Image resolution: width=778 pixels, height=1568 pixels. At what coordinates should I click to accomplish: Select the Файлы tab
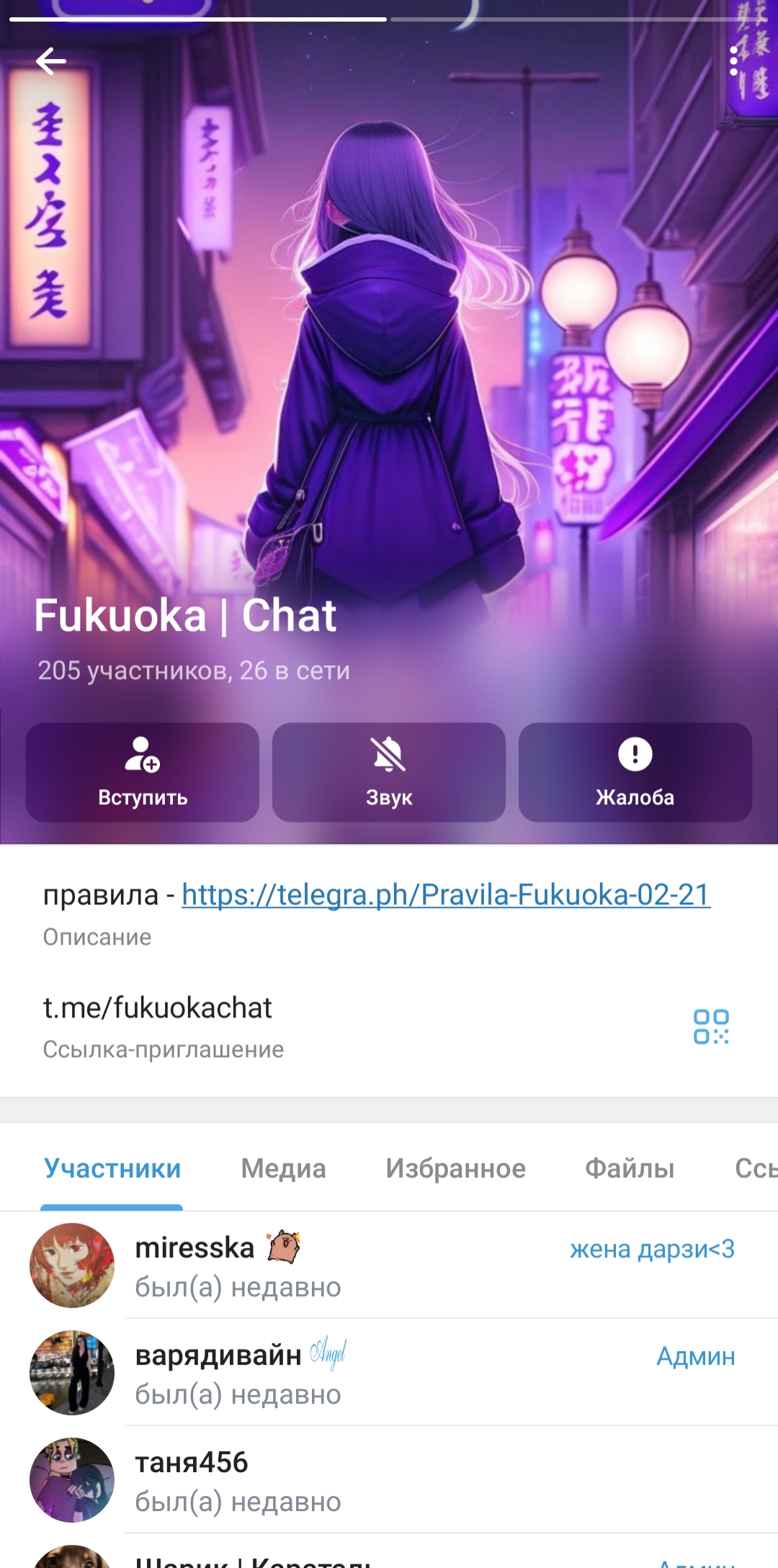coord(630,1168)
